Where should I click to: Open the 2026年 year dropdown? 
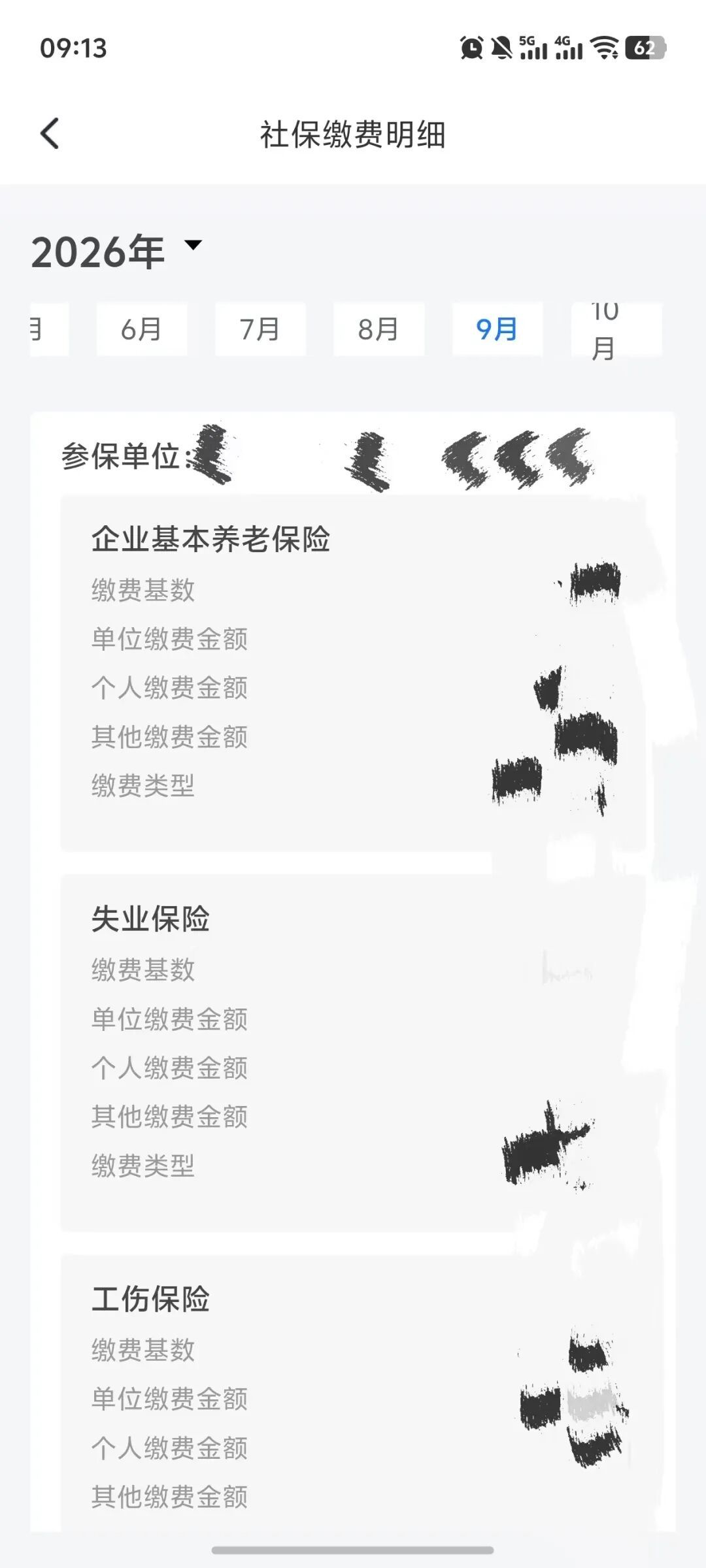117,251
